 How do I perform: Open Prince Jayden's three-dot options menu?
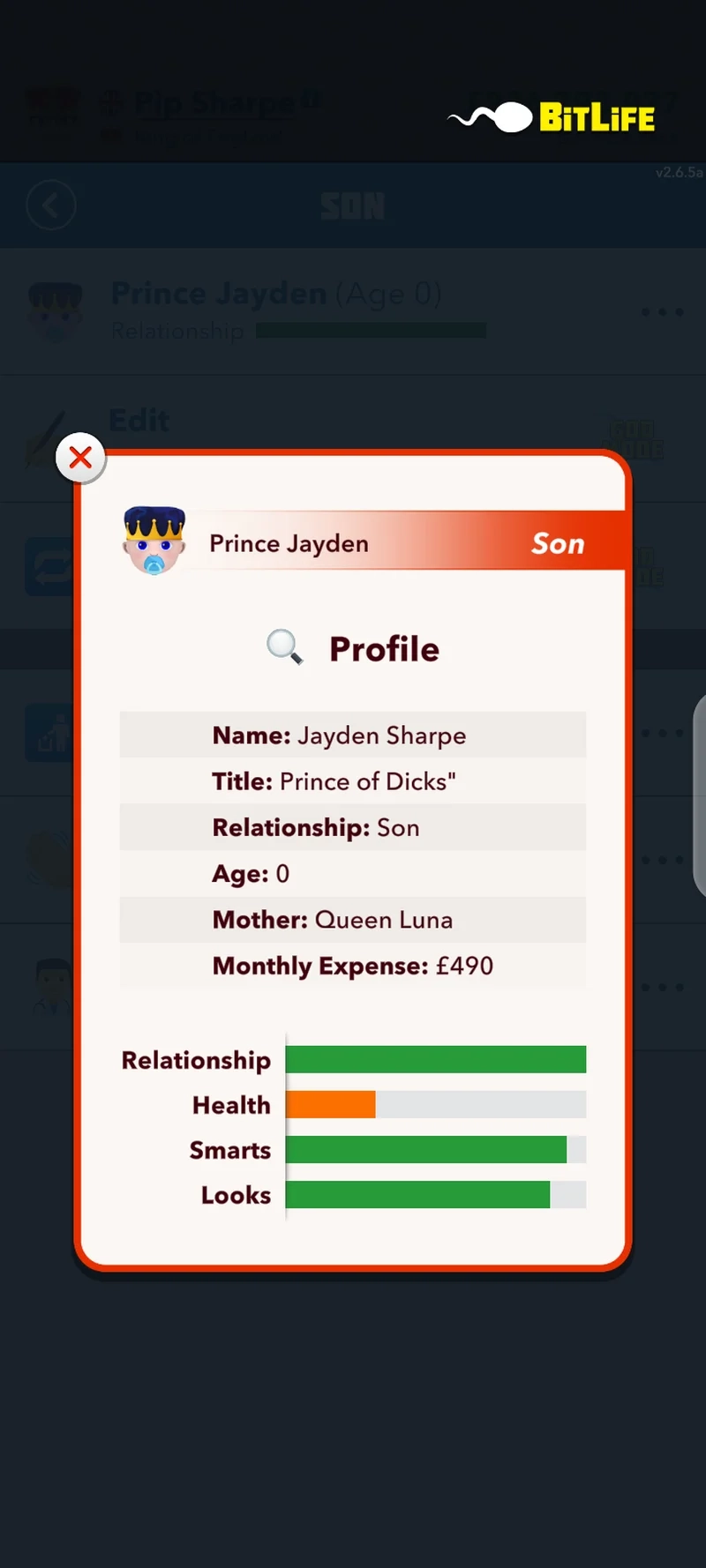662,312
